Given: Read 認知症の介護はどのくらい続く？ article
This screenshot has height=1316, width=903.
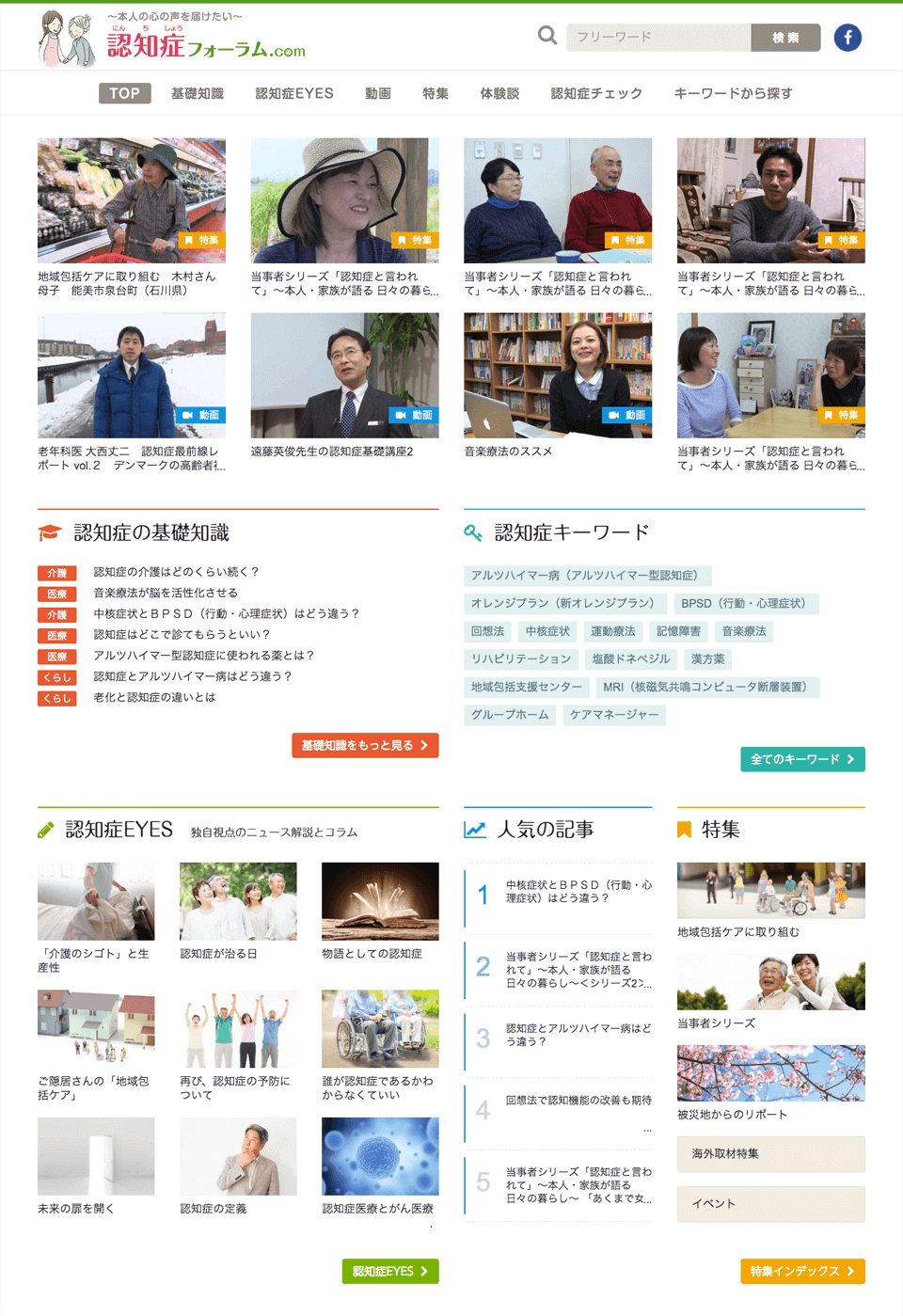Looking at the screenshot, I should click(176, 572).
